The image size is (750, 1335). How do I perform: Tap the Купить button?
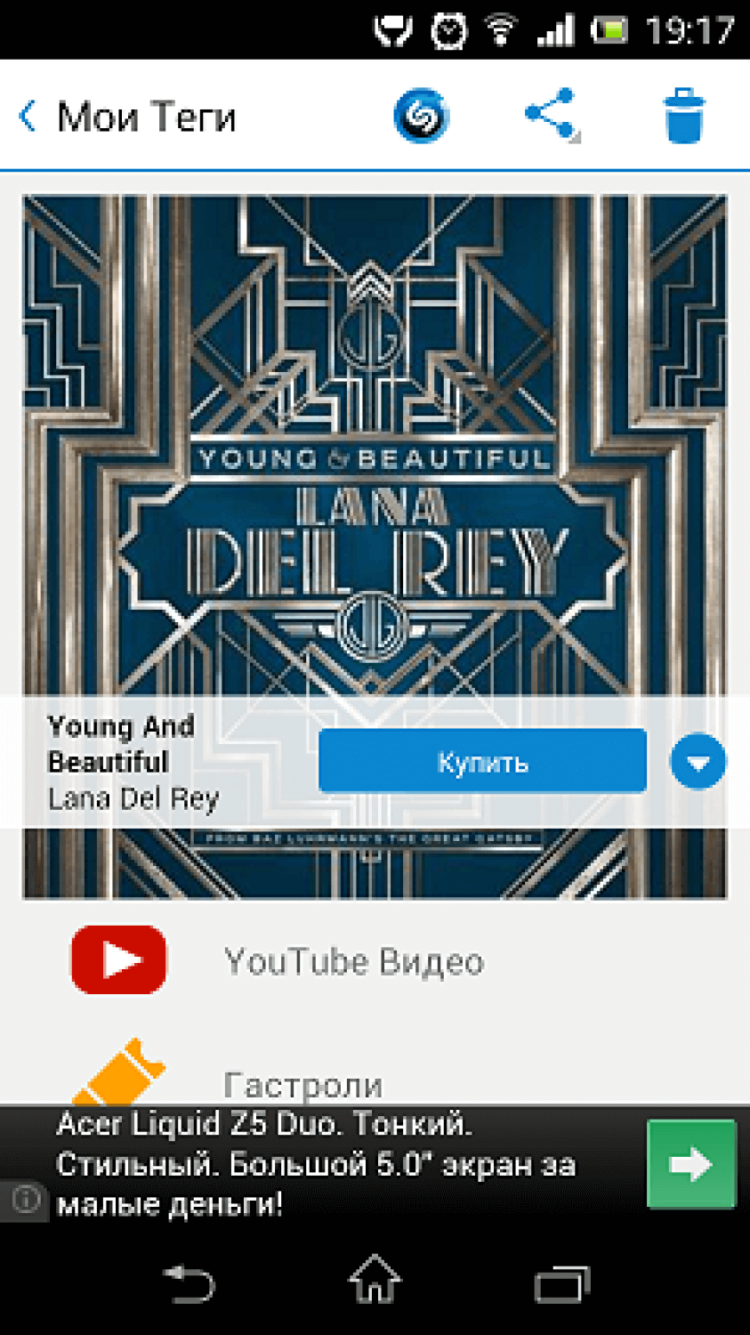pyautogui.click(x=482, y=762)
